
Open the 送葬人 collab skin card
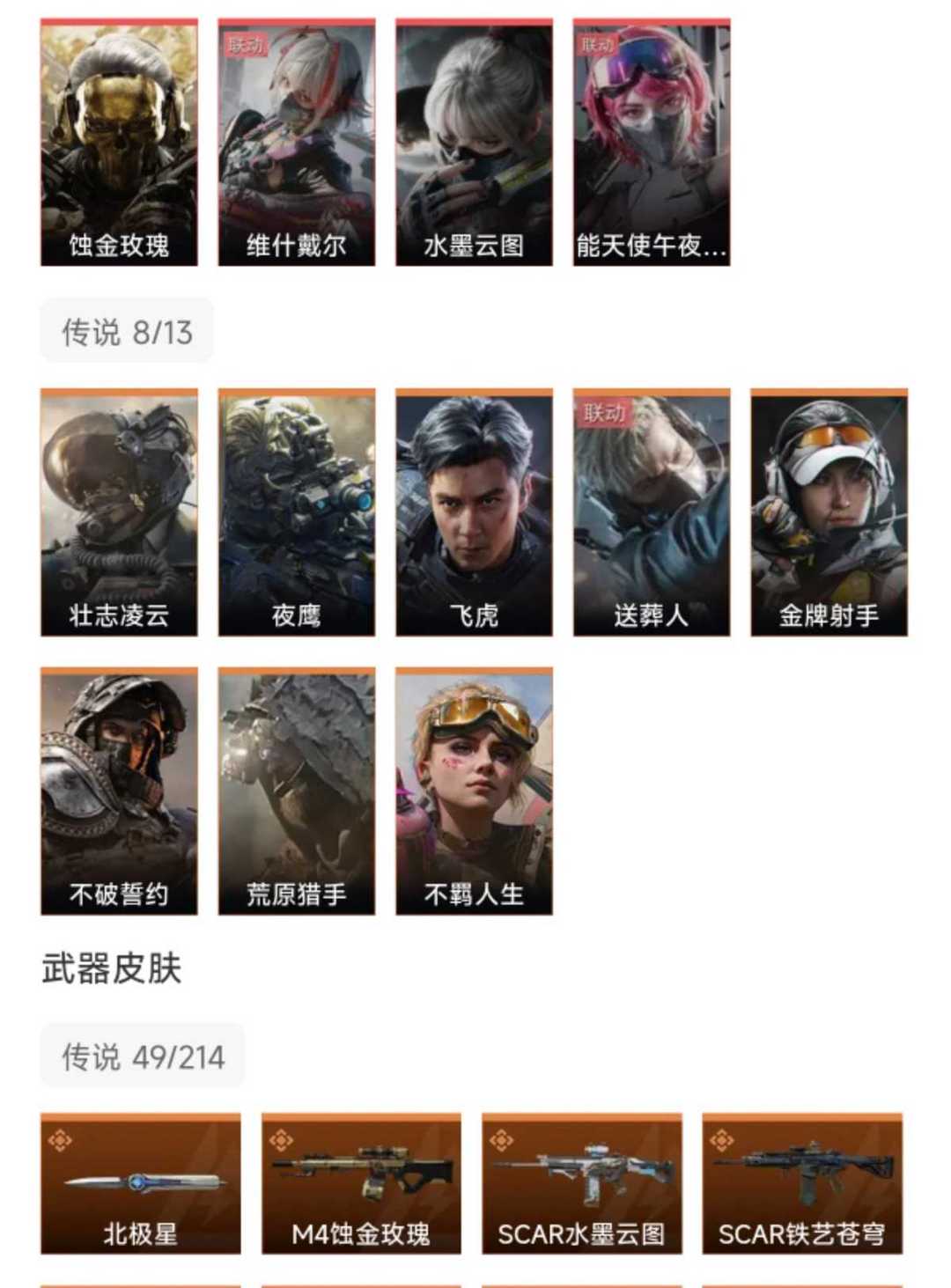click(x=652, y=512)
